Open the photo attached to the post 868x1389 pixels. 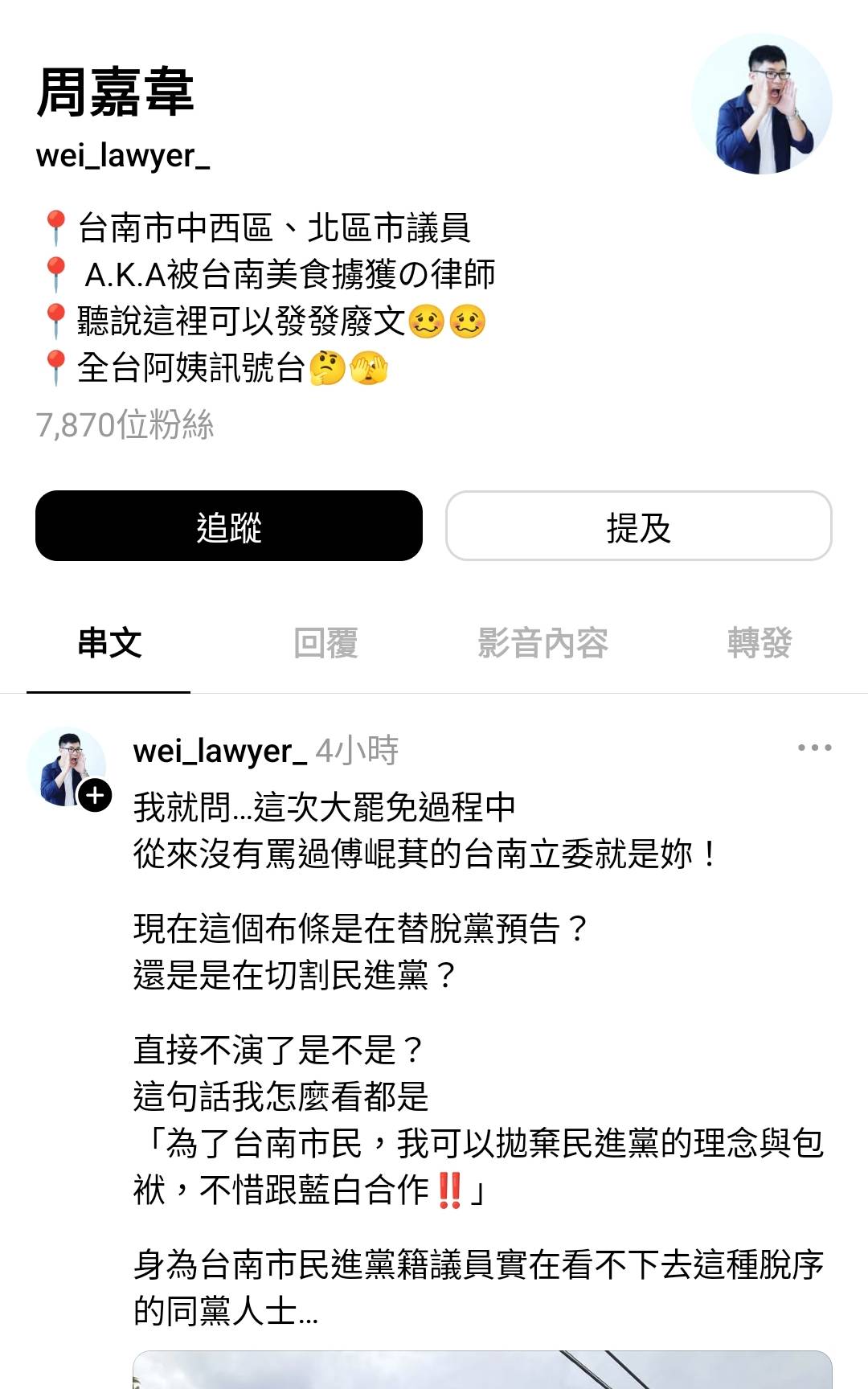pyautogui.click(x=482, y=1371)
